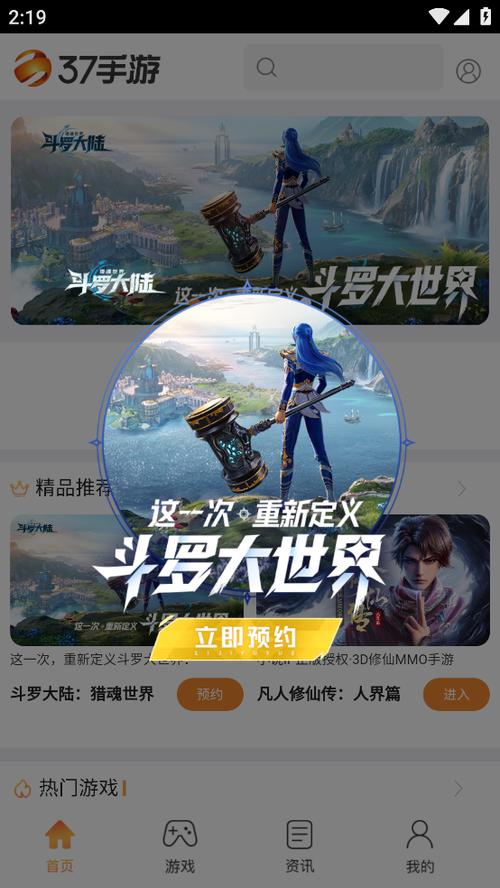Enter 凡人修仙传：人界篇 with 进入
Screen dimensions: 500x888
tap(456, 694)
